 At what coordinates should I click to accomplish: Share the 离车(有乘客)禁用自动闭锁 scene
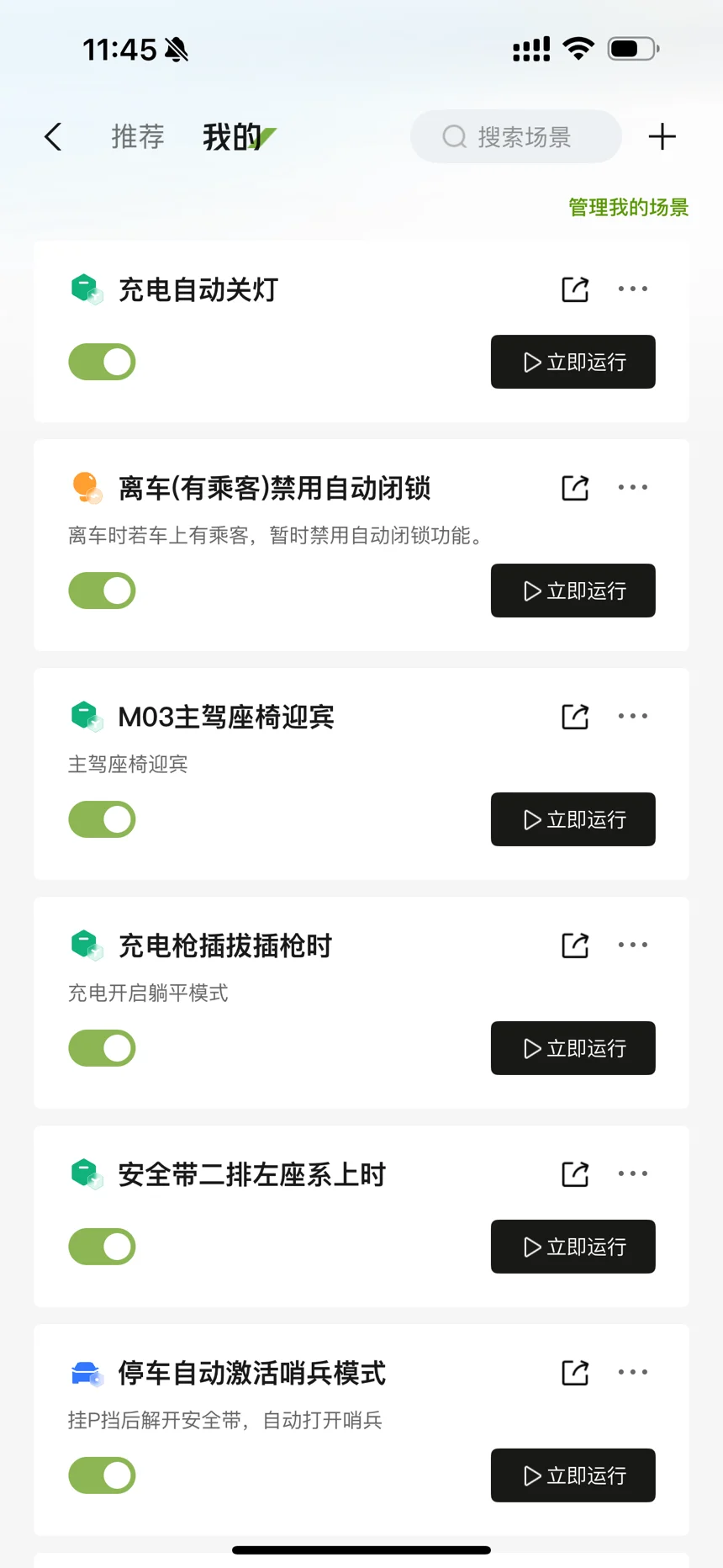pos(575,488)
